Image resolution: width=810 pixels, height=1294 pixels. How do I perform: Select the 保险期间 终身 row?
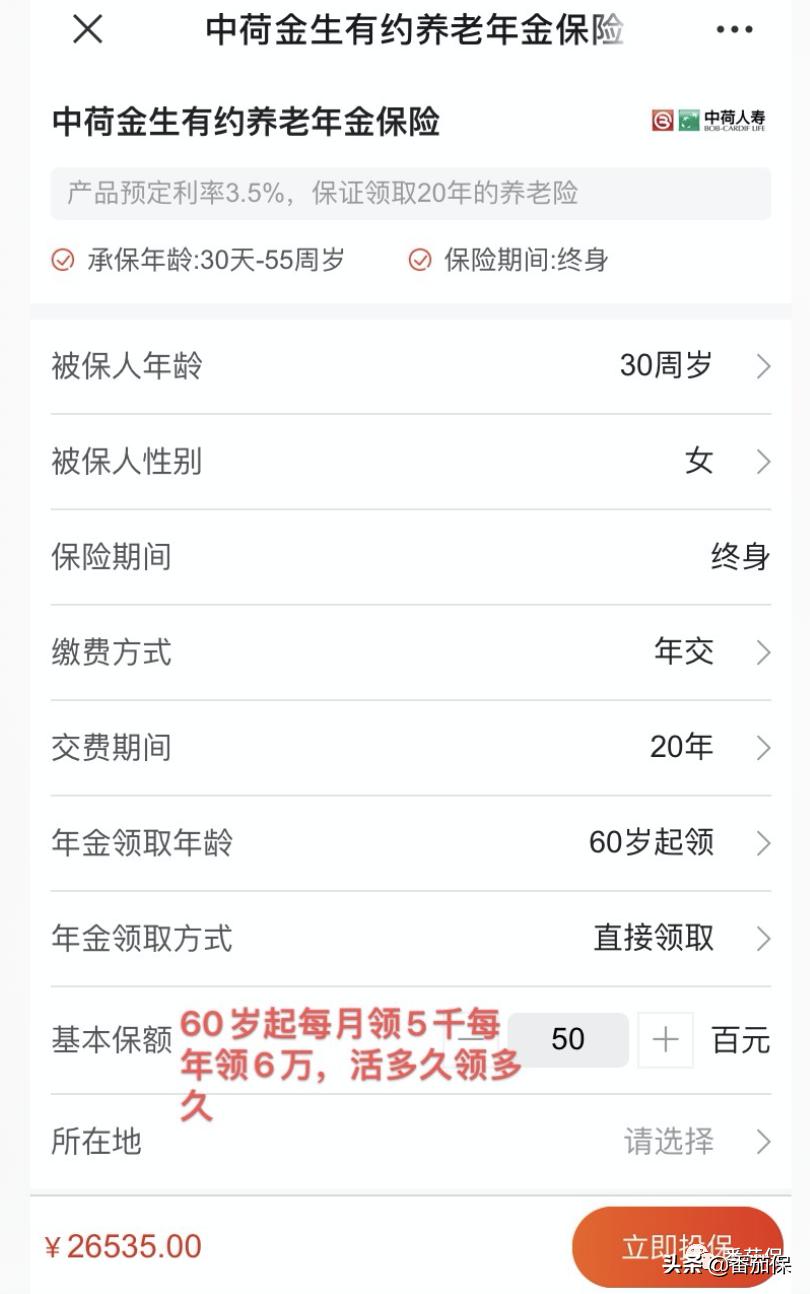(405, 557)
